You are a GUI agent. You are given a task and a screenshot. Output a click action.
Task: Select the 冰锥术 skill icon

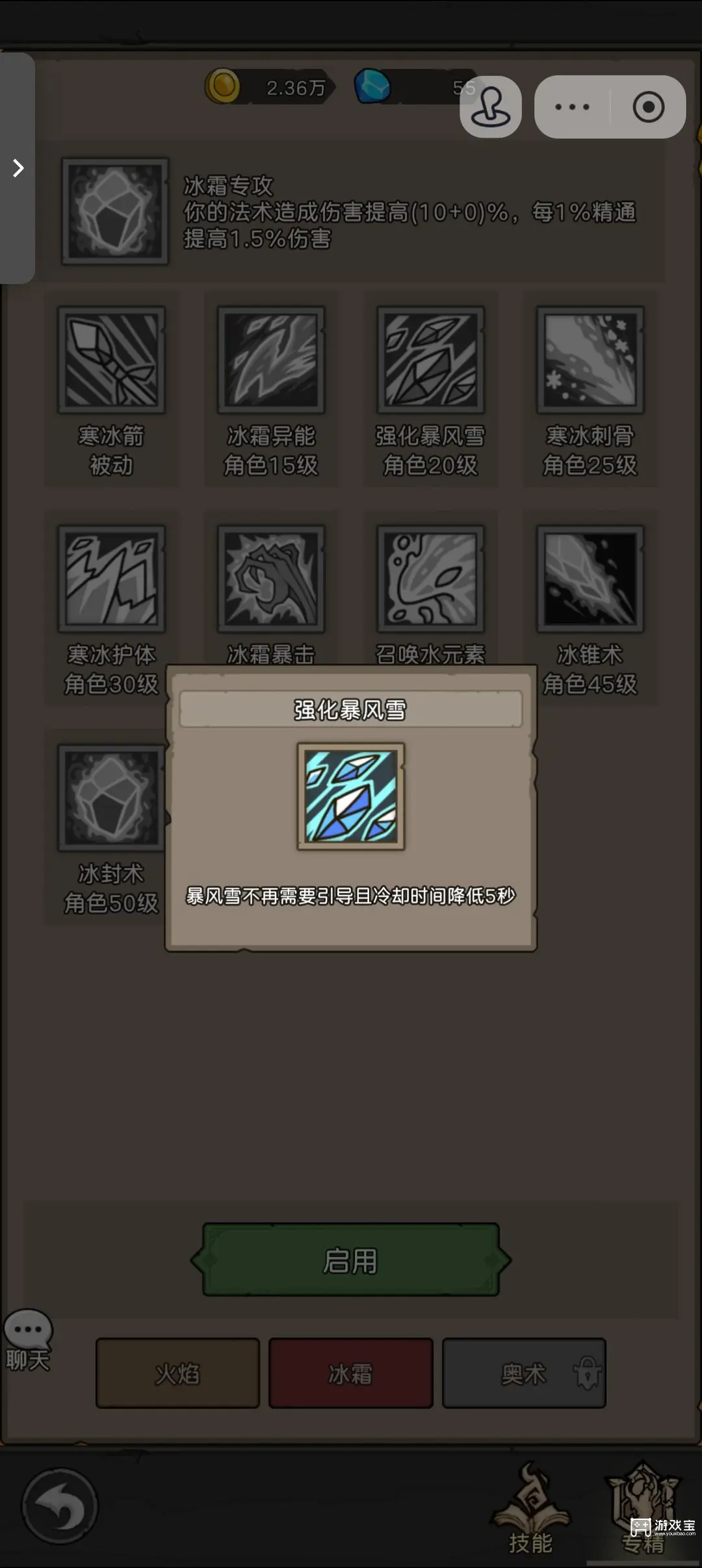(x=590, y=579)
